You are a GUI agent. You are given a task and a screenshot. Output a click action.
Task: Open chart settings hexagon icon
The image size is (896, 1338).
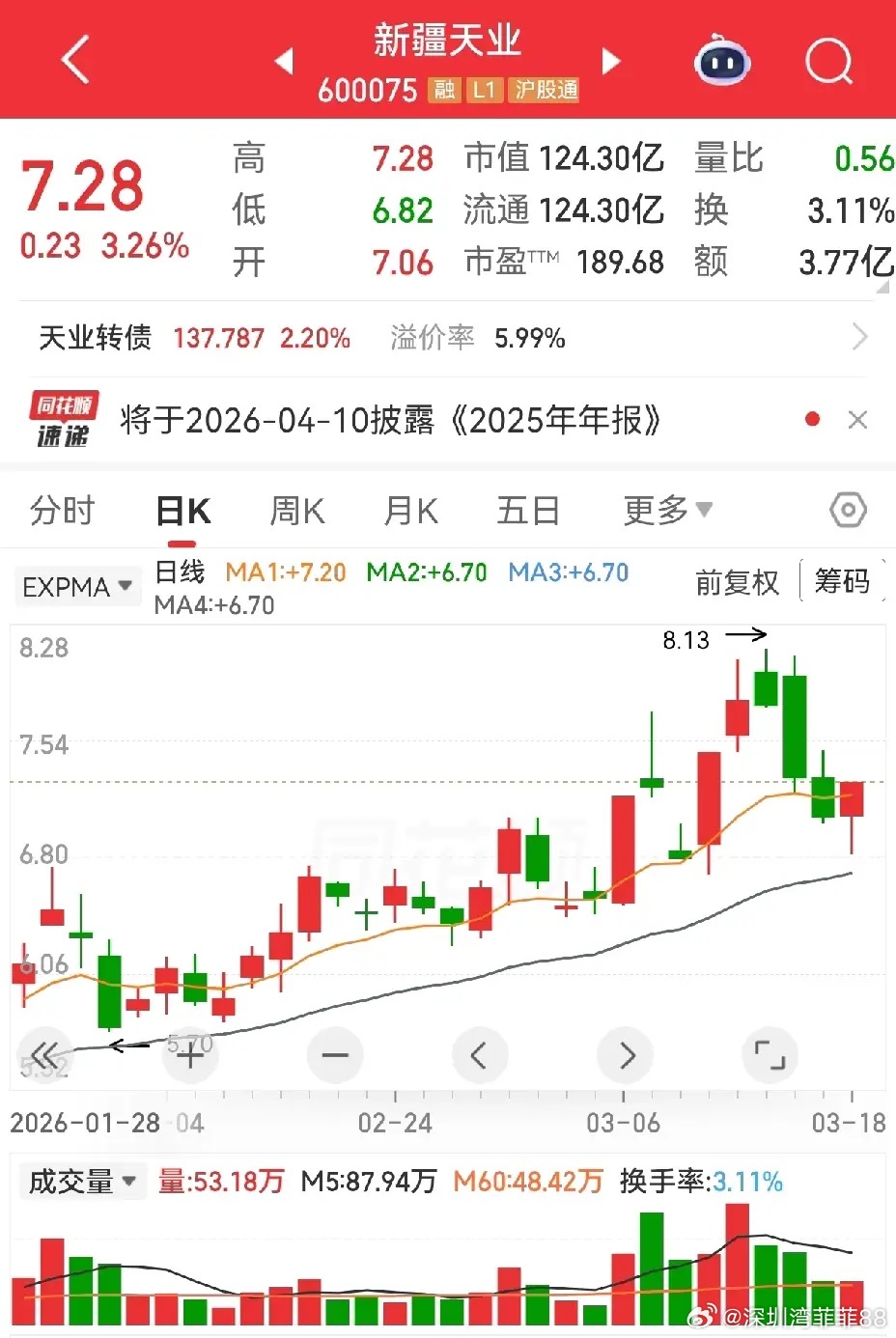click(848, 510)
